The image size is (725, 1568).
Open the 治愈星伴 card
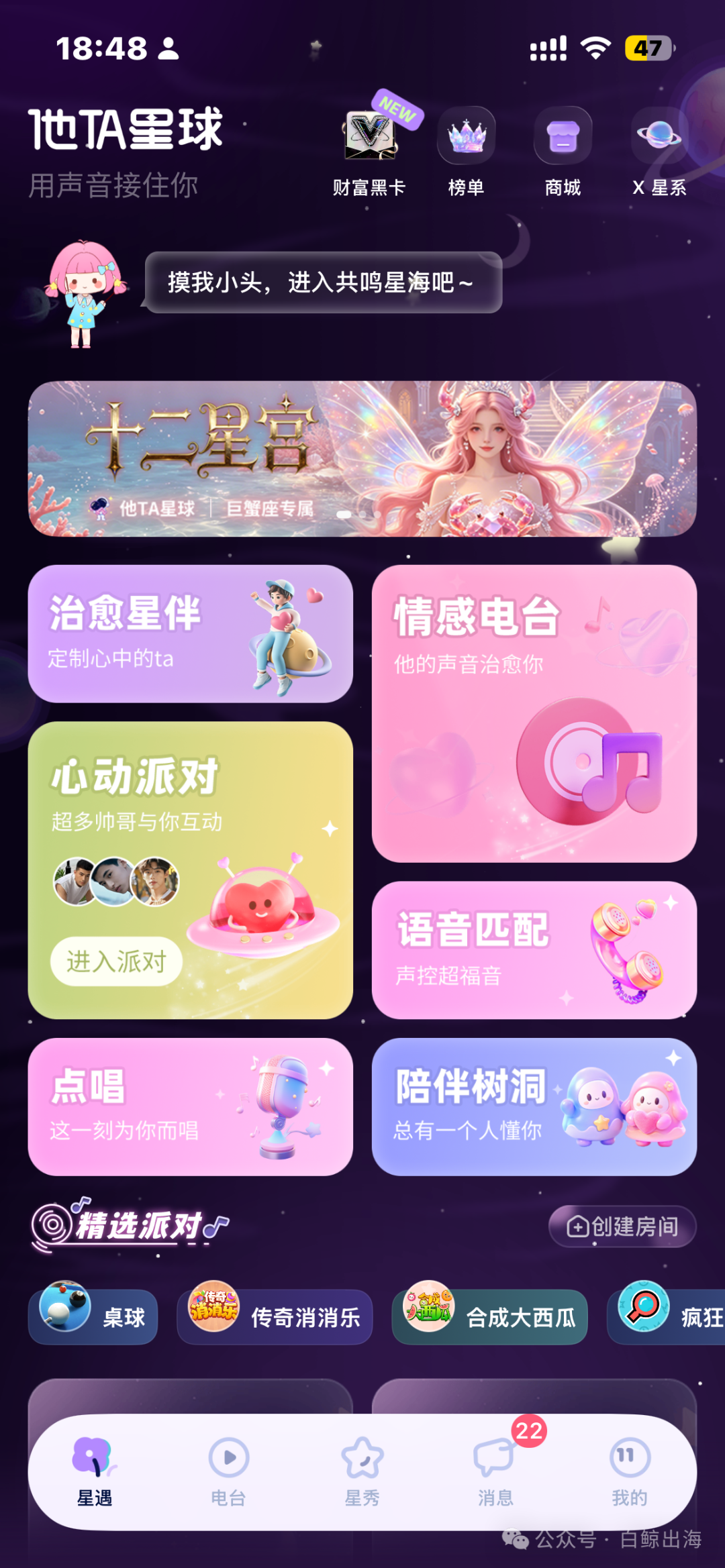(191, 633)
